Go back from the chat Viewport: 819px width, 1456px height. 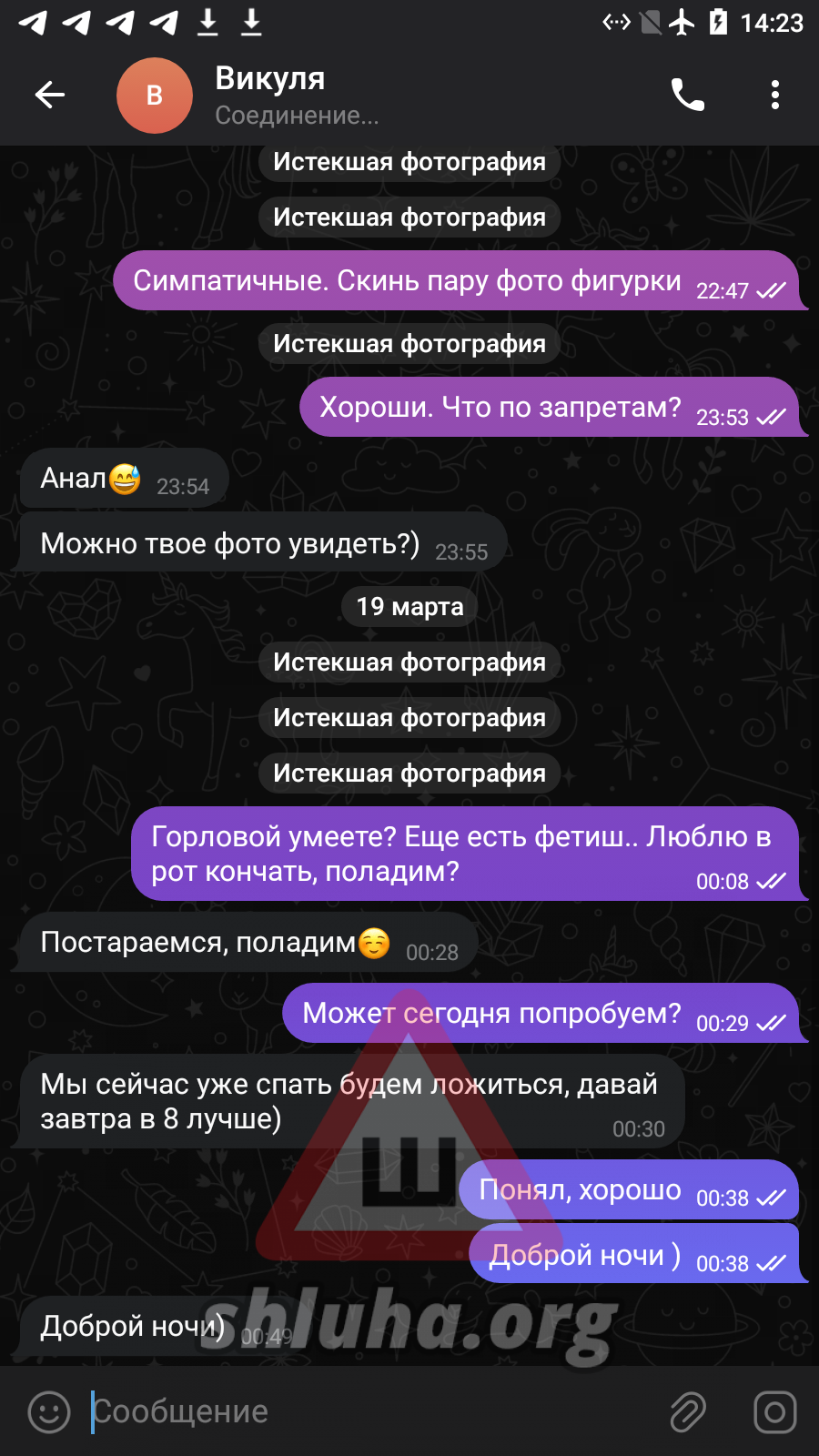tap(50, 95)
